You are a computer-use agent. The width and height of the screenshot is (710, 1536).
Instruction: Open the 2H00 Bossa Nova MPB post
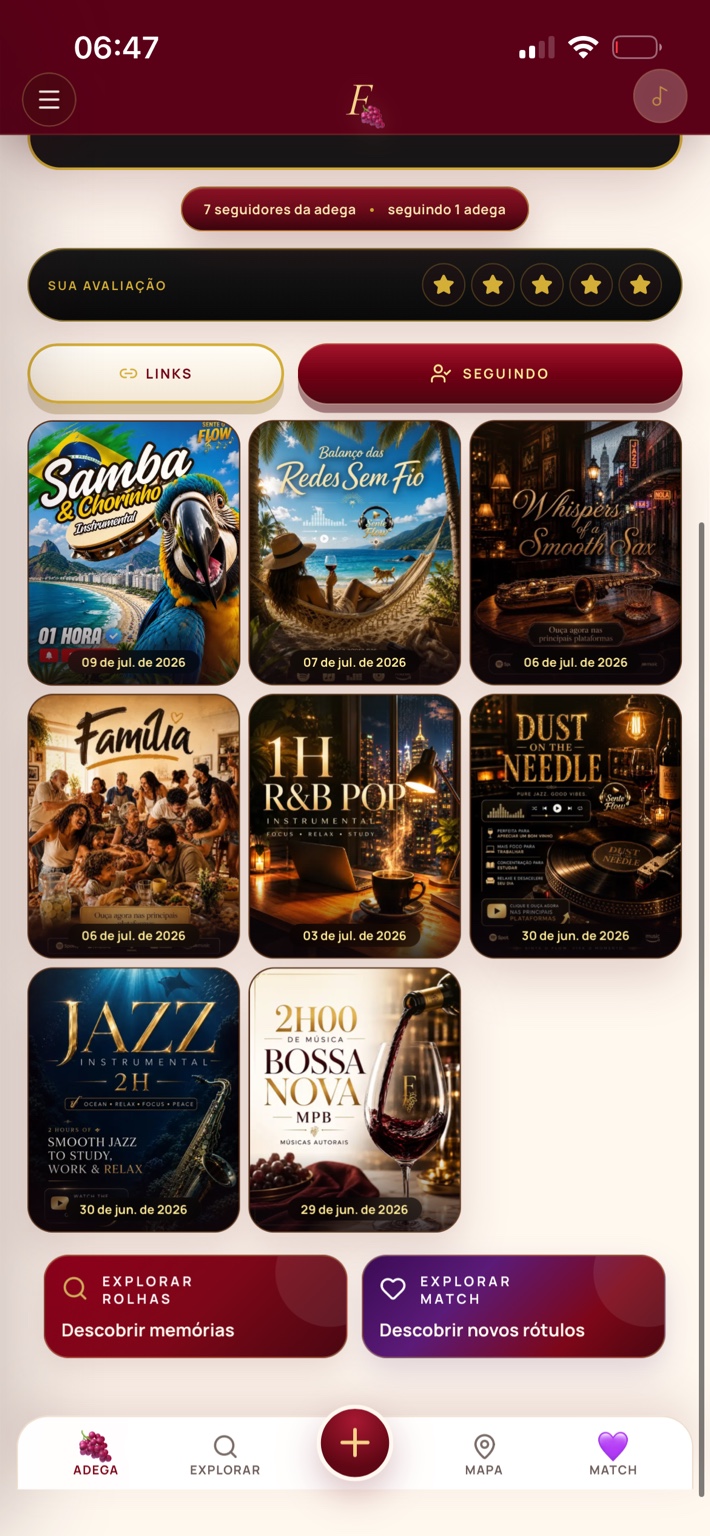pos(355,1100)
